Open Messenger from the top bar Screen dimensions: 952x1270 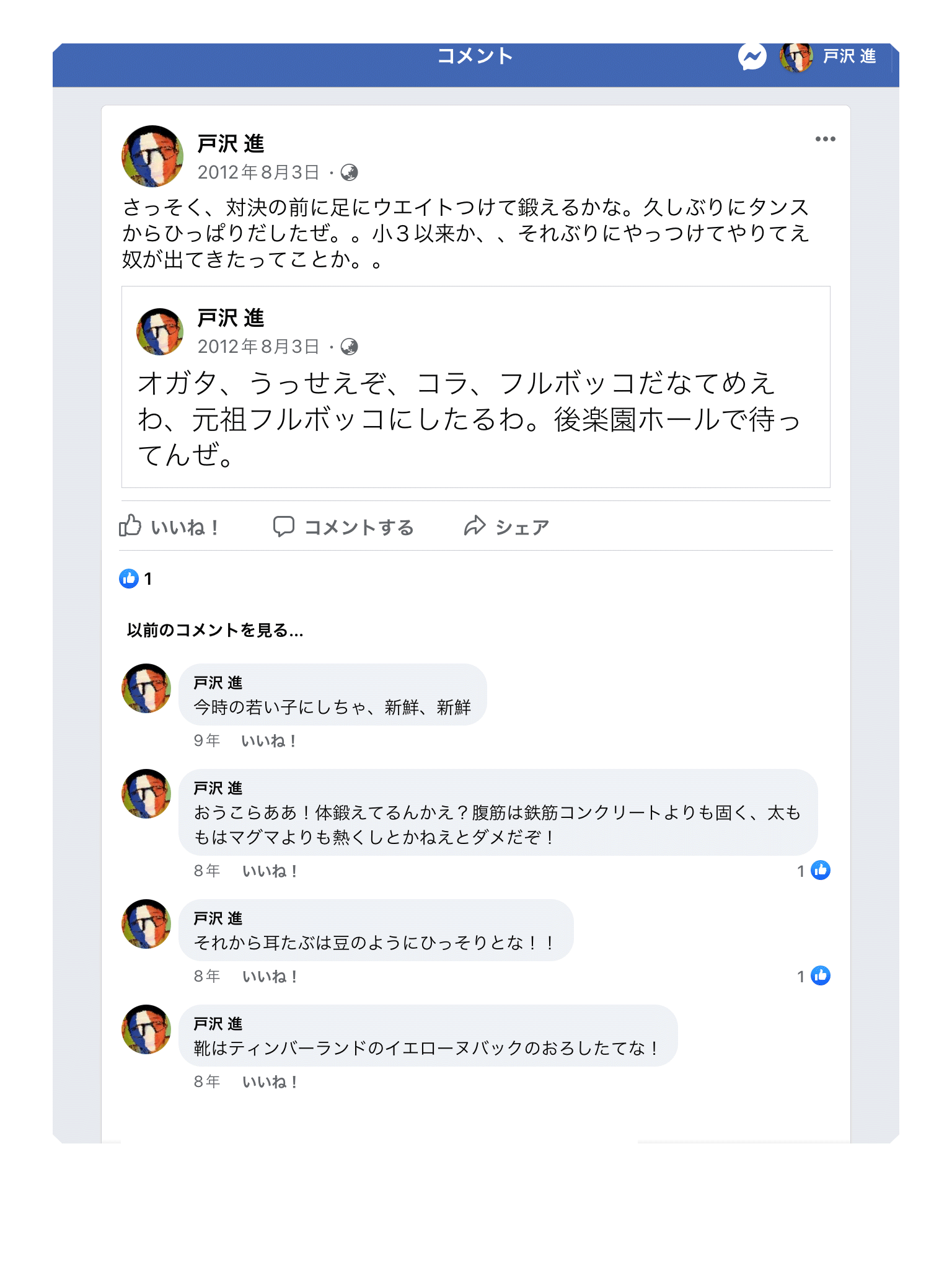coord(752,57)
